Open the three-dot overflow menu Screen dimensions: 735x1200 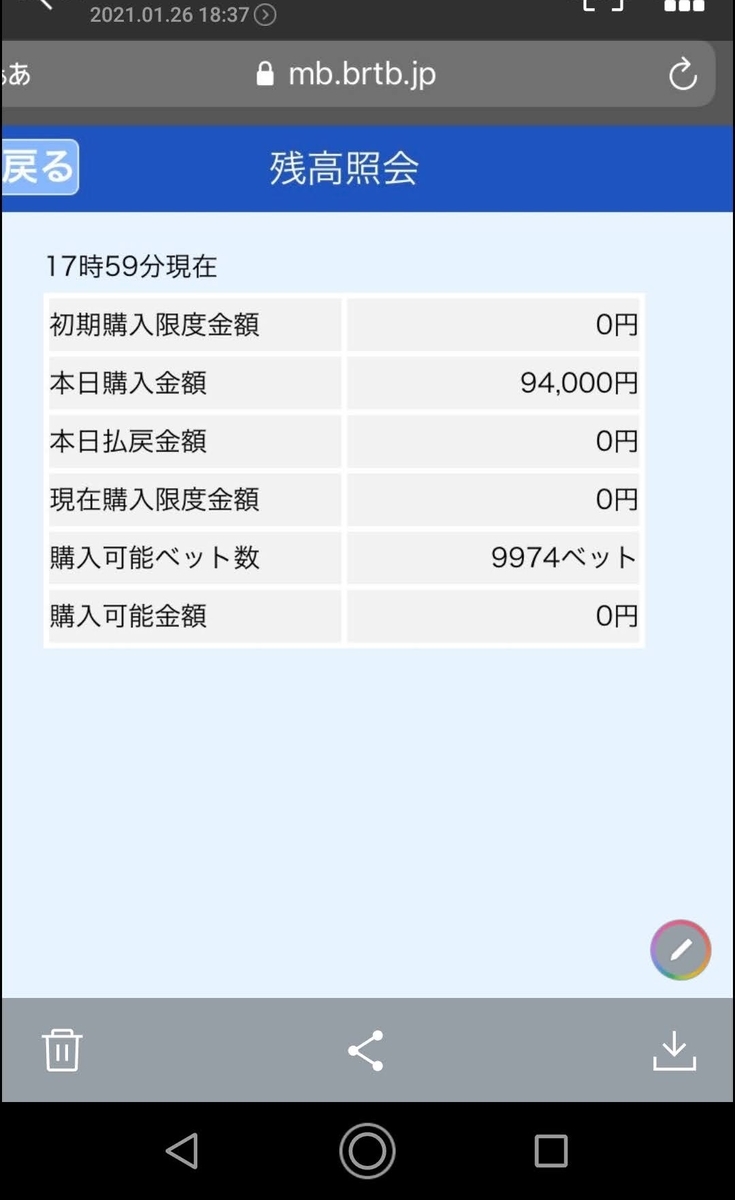click(683, 8)
